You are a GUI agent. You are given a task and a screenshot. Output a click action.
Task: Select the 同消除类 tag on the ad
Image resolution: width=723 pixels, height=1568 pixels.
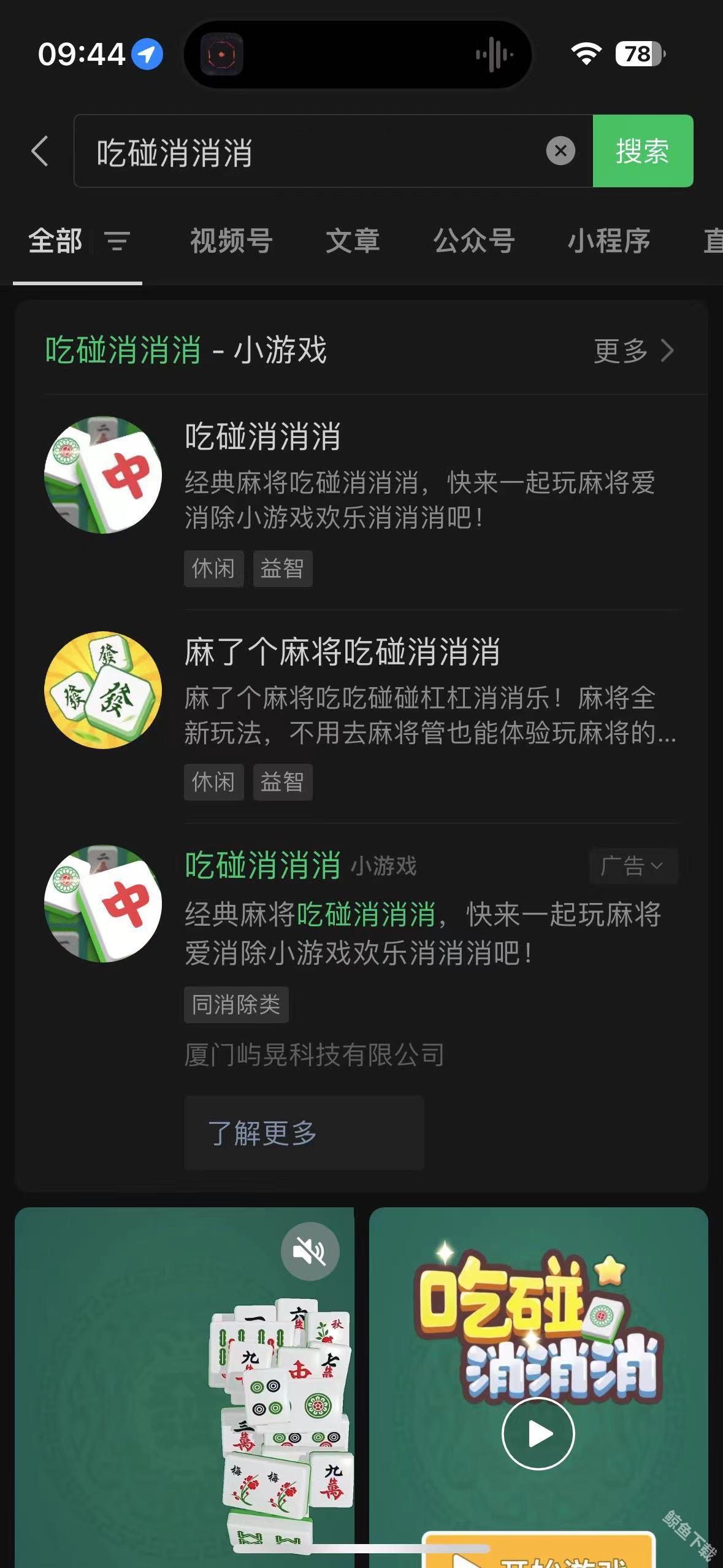pyautogui.click(x=236, y=1004)
